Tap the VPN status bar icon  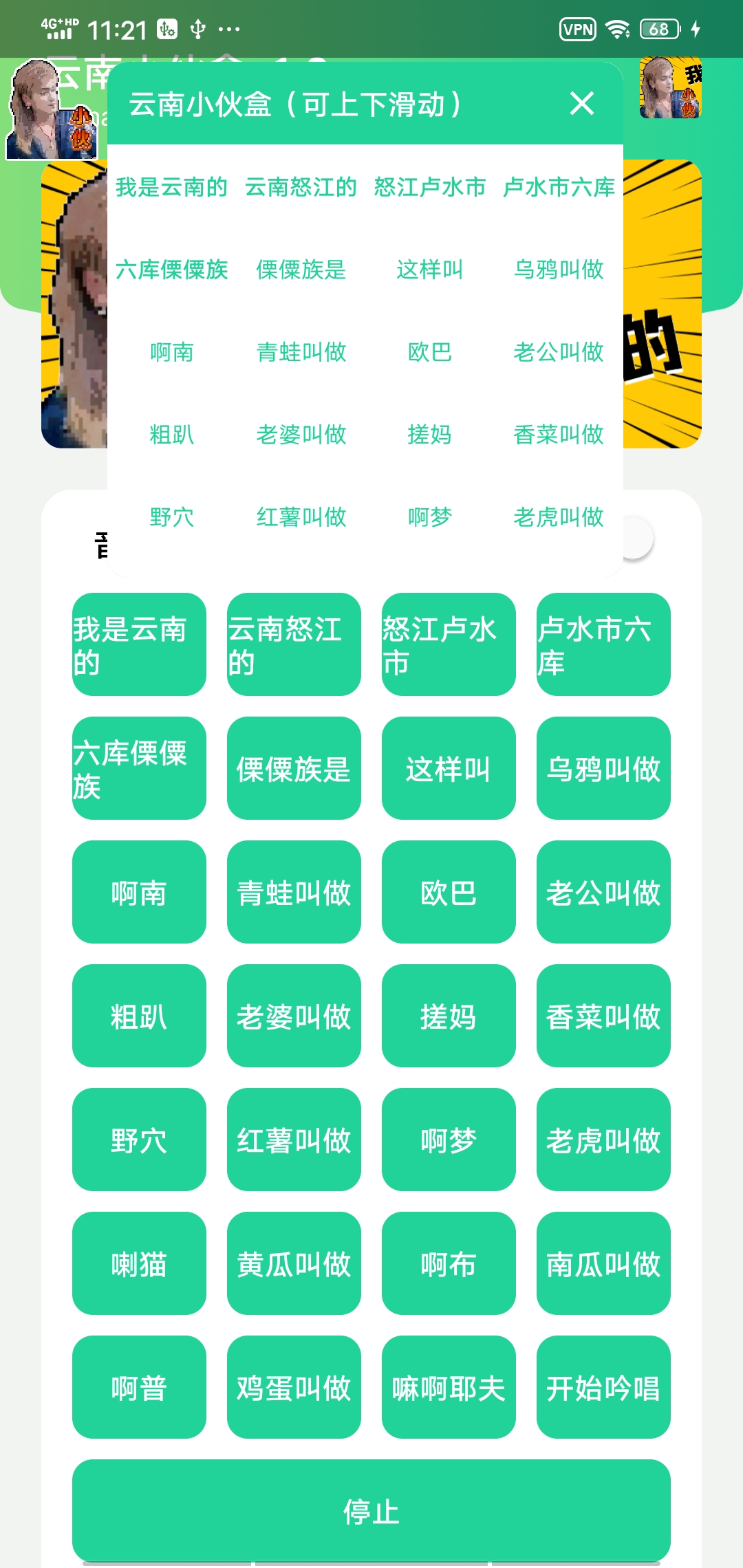coord(577,29)
